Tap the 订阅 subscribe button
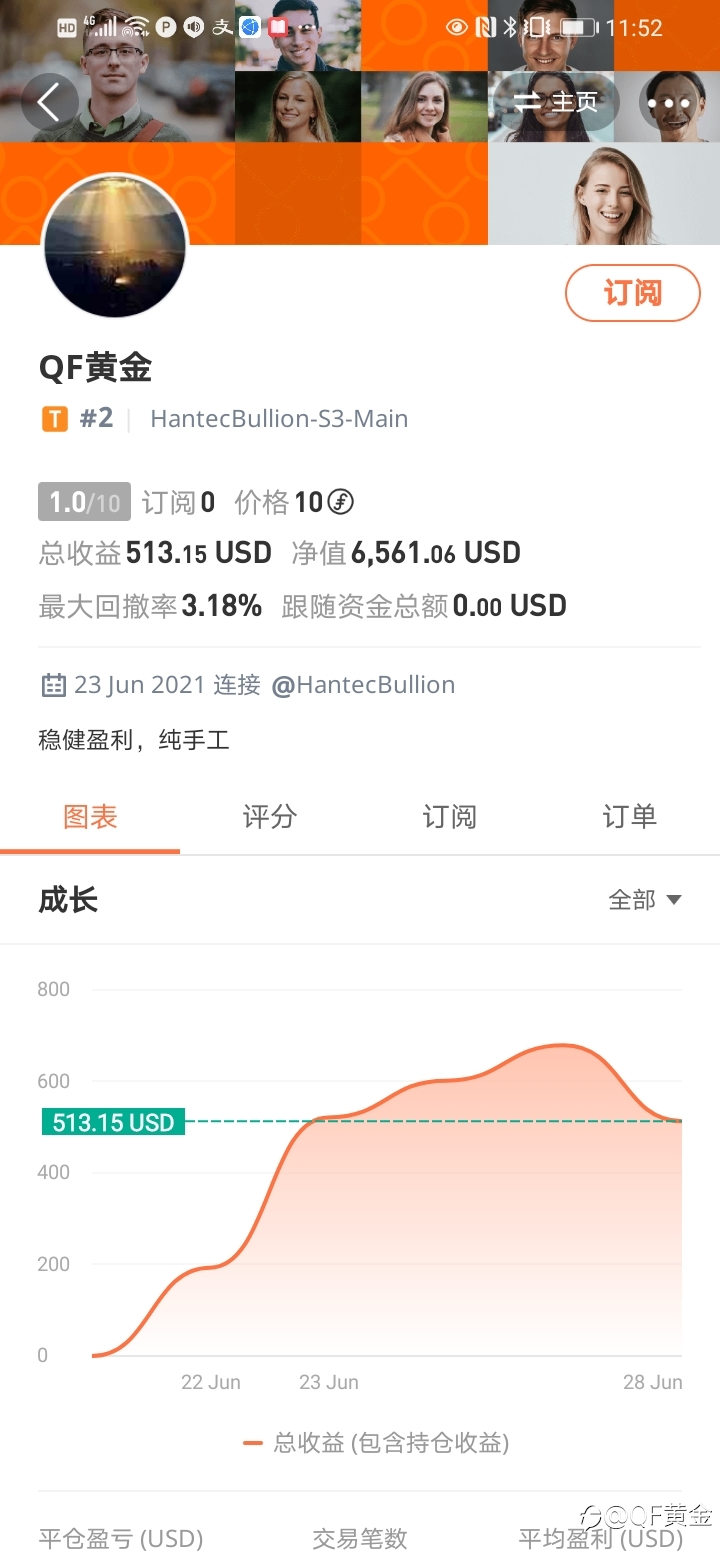 pos(632,293)
